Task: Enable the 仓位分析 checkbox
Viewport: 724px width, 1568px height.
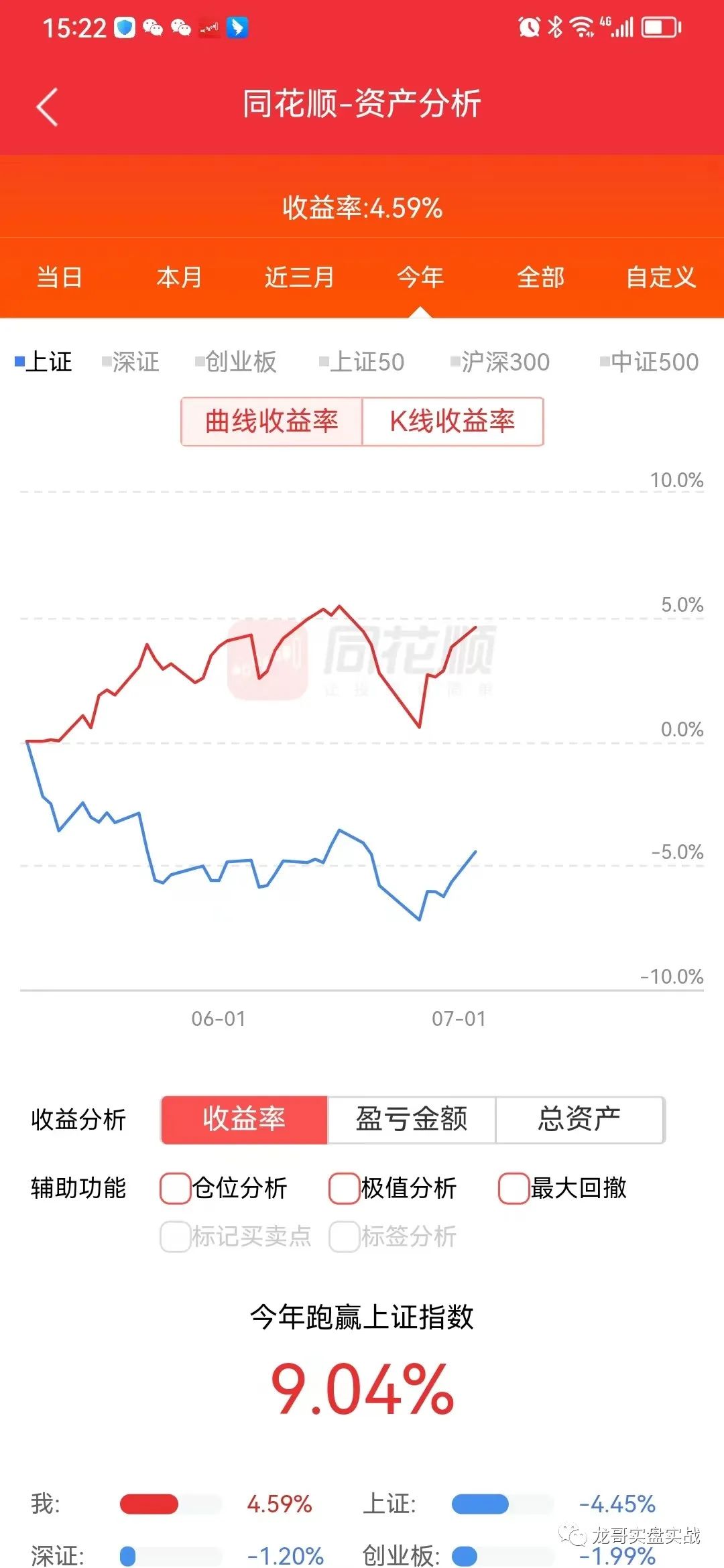Action: pos(174,1188)
